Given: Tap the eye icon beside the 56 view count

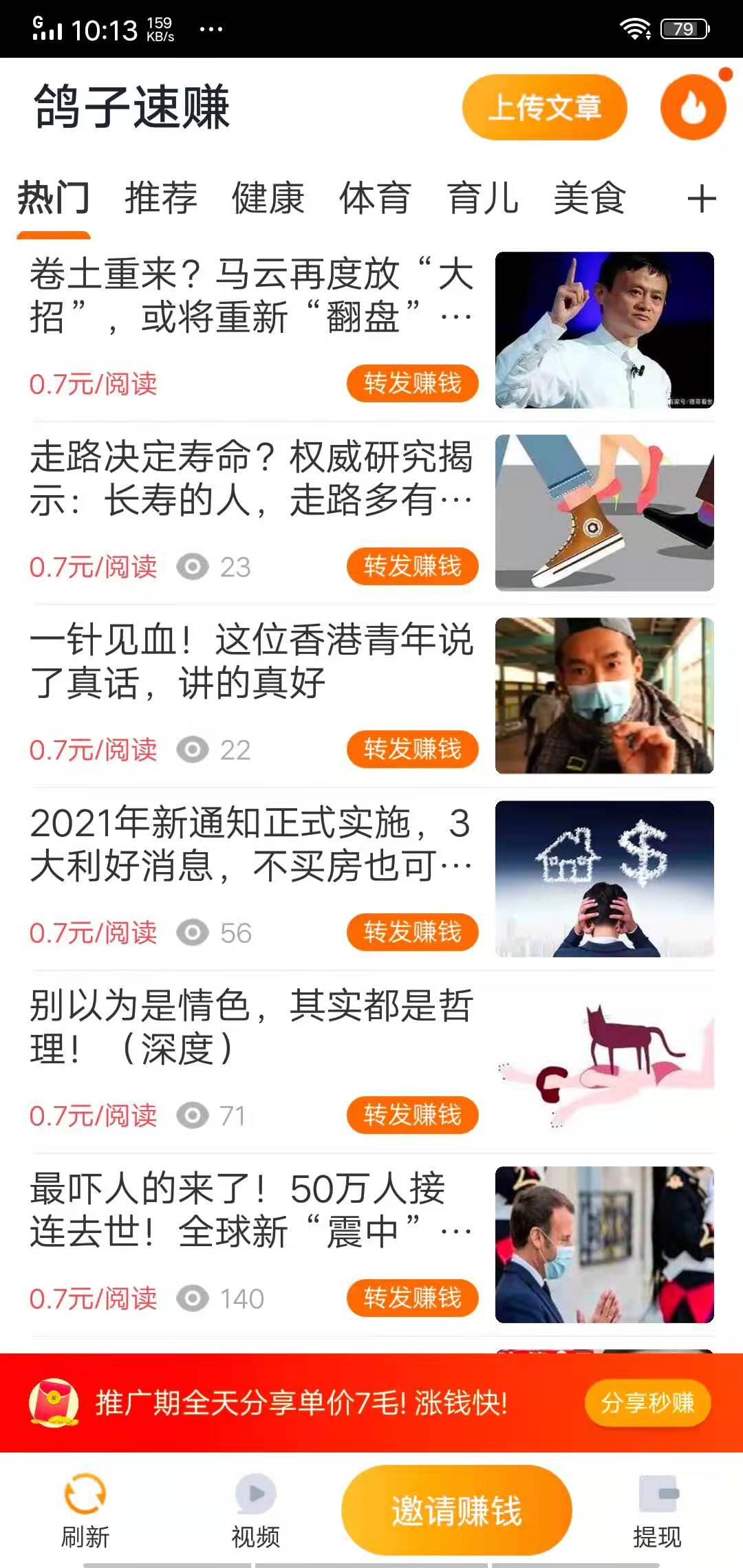Looking at the screenshot, I should pyautogui.click(x=193, y=933).
